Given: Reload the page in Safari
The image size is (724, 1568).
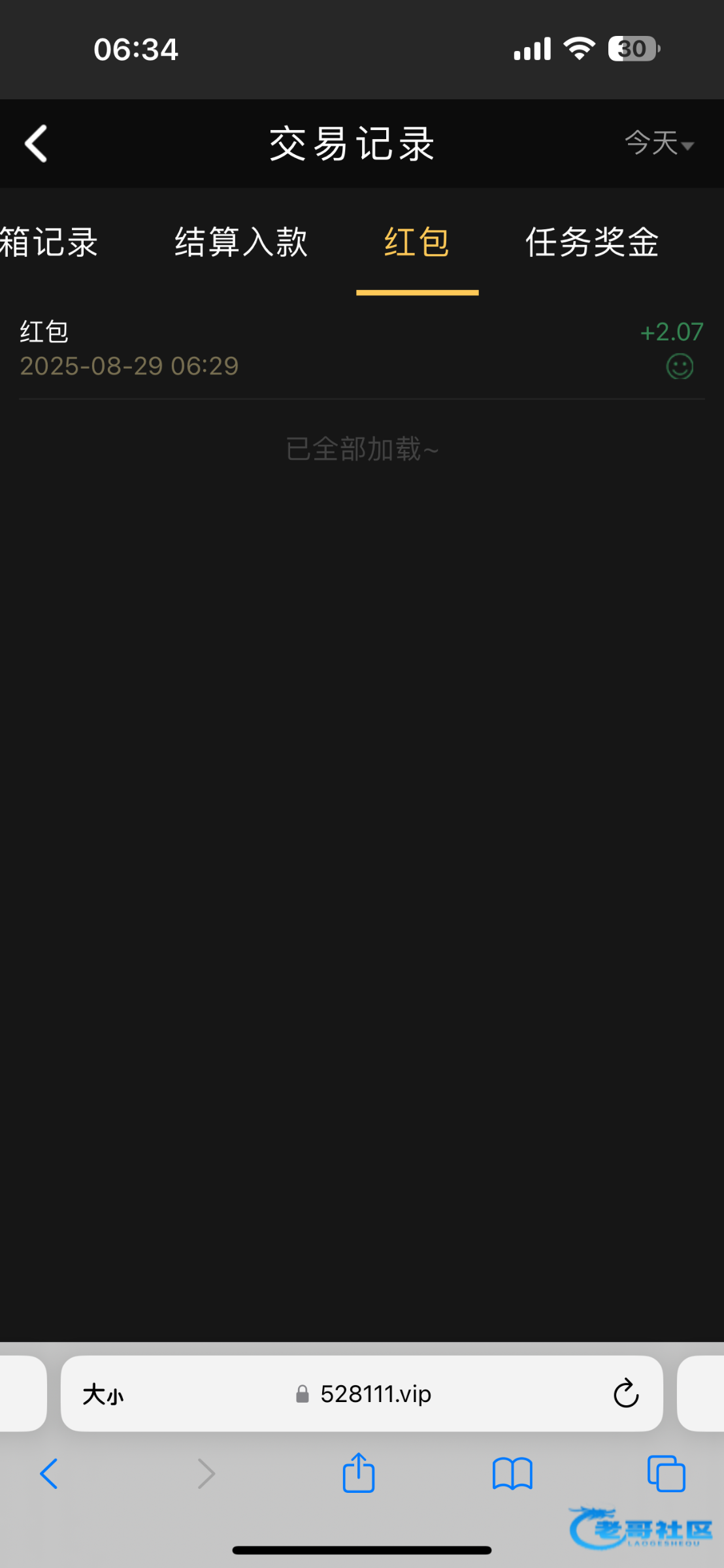Looking at the screenshot, I should pyautogui.click(x=625, y=1394).
